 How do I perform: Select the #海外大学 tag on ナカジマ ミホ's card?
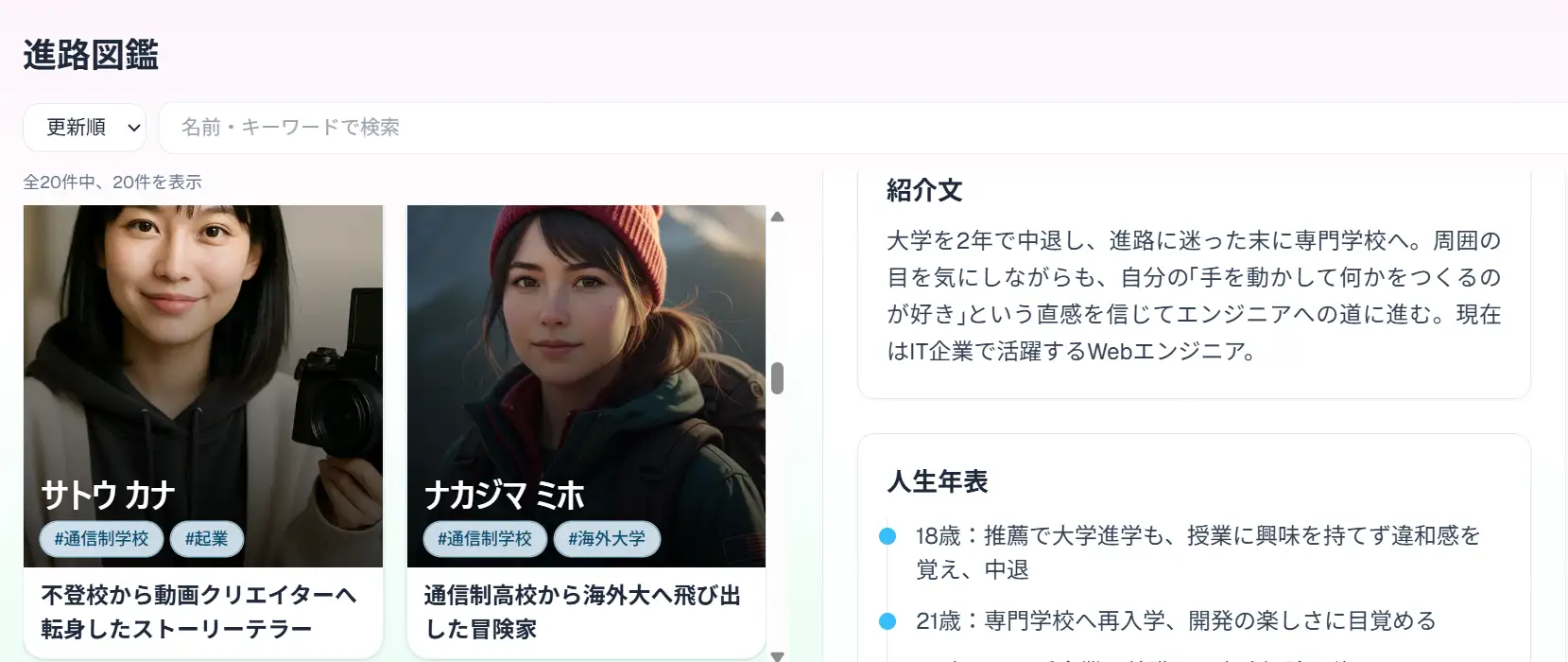pyautogui.click(x=607, y=539)
